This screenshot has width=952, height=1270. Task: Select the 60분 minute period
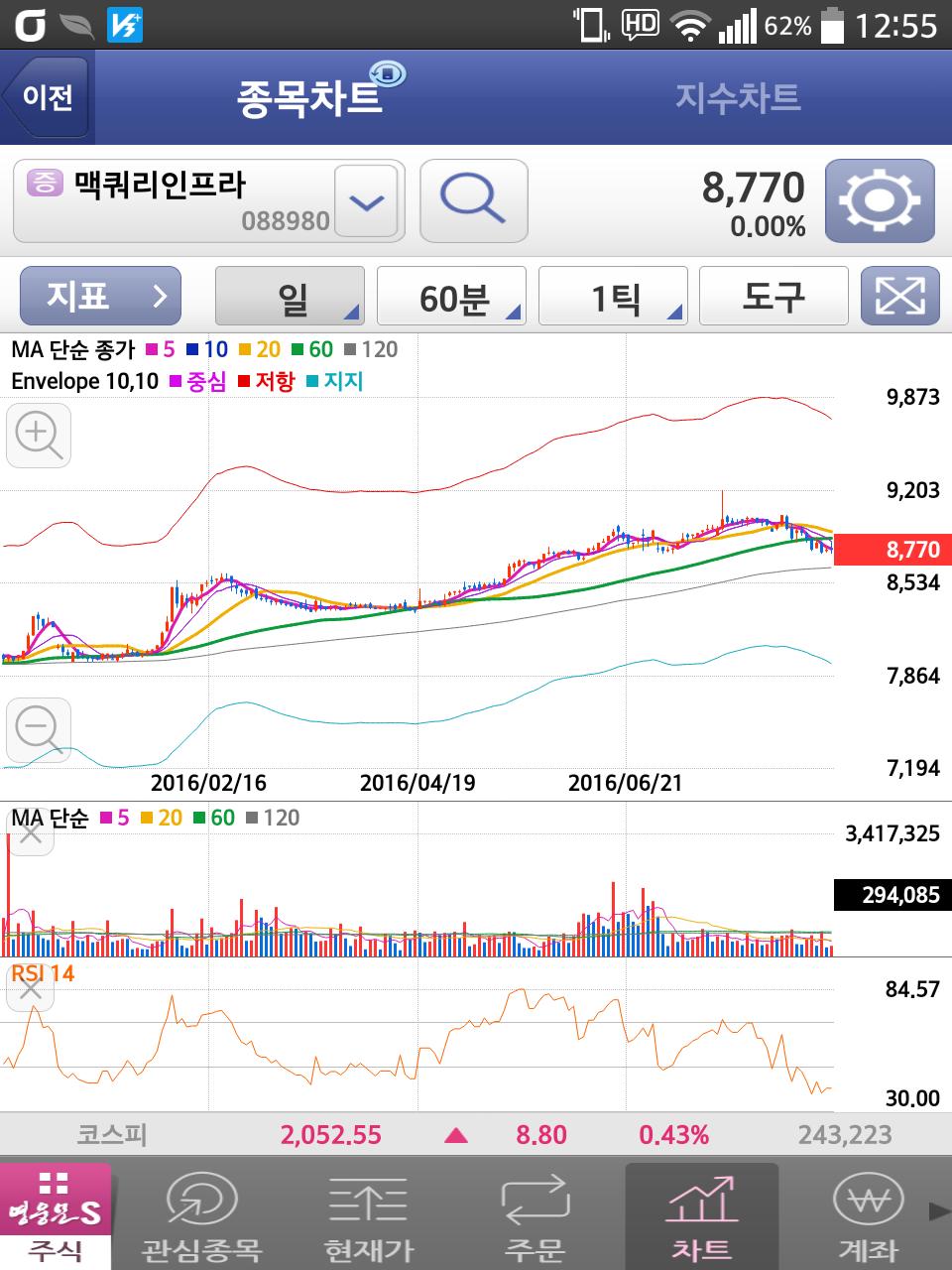(451, 297)
